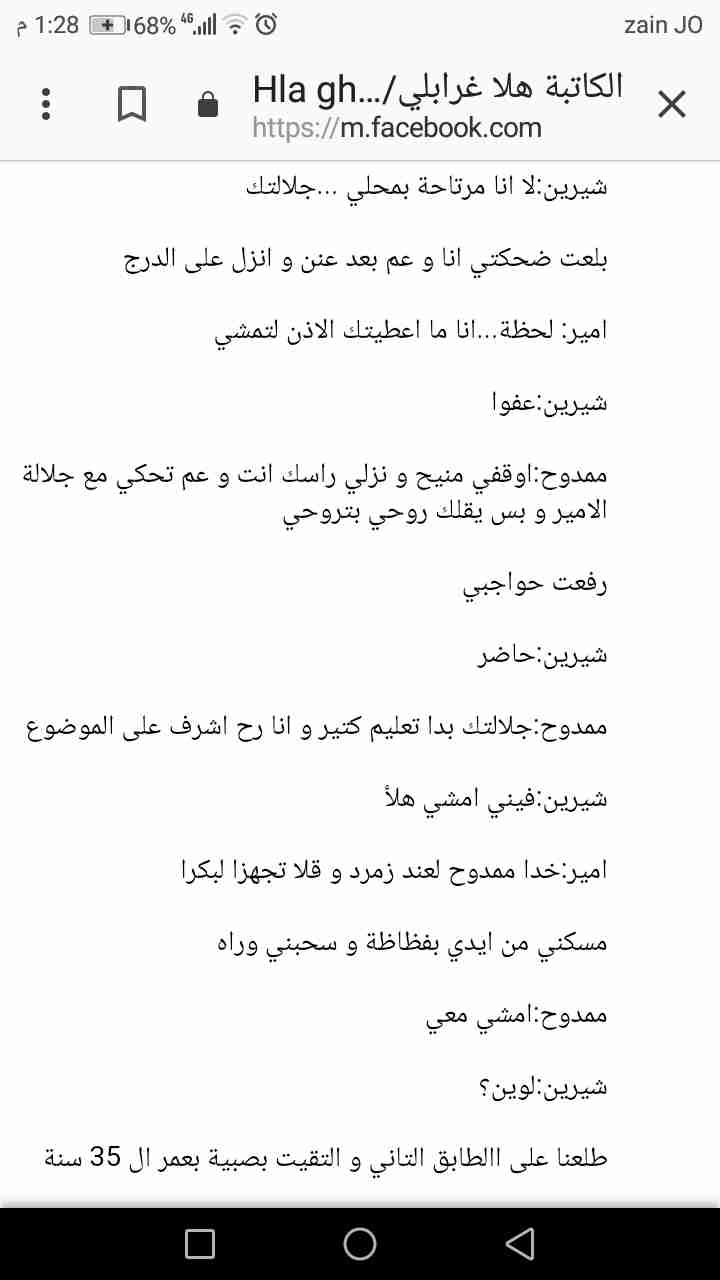Go back using the navigation bar

tap(519, 1243)
